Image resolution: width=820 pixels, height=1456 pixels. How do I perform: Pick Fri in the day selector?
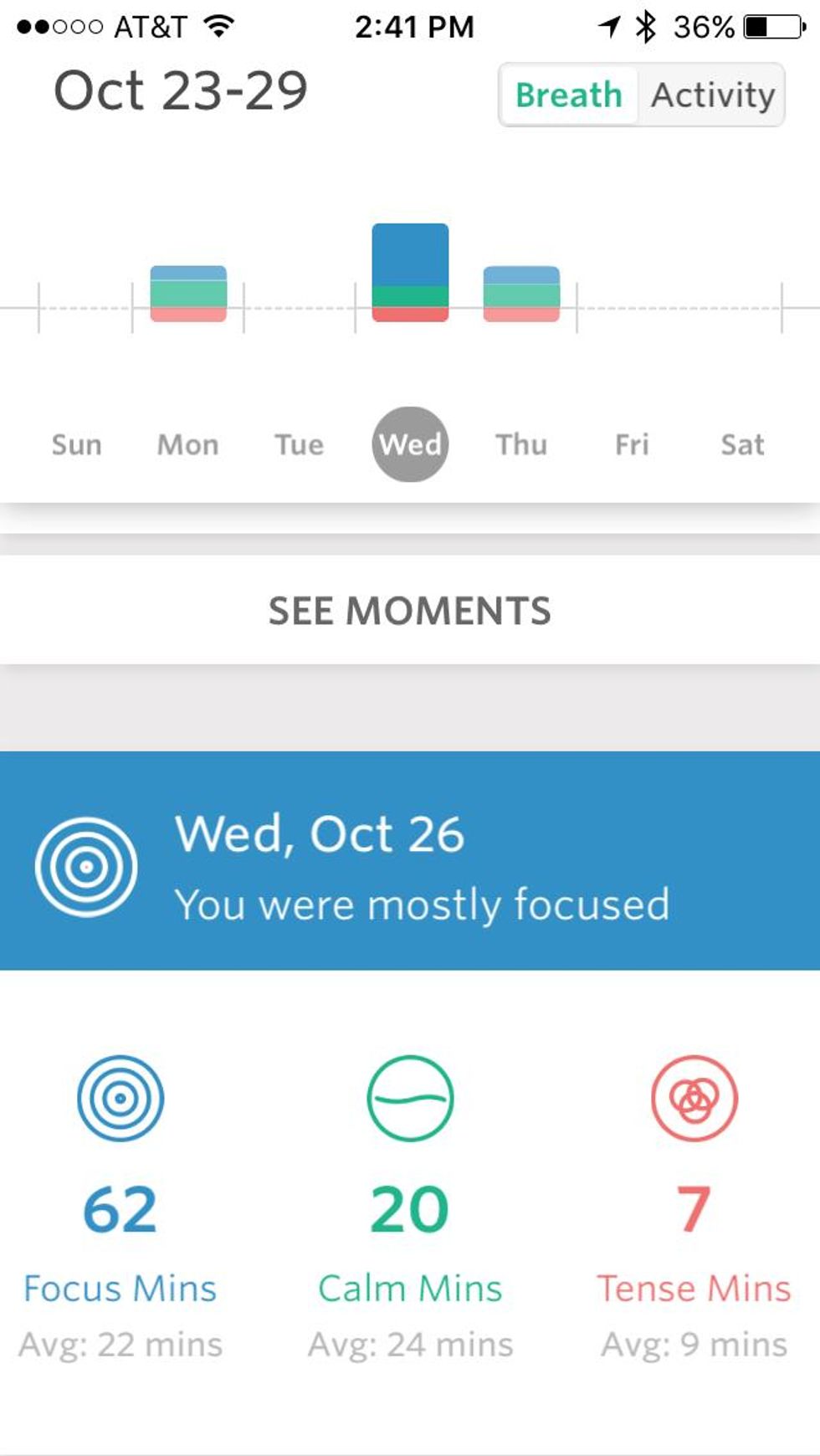pyautogui.click(x=632, y=445)
